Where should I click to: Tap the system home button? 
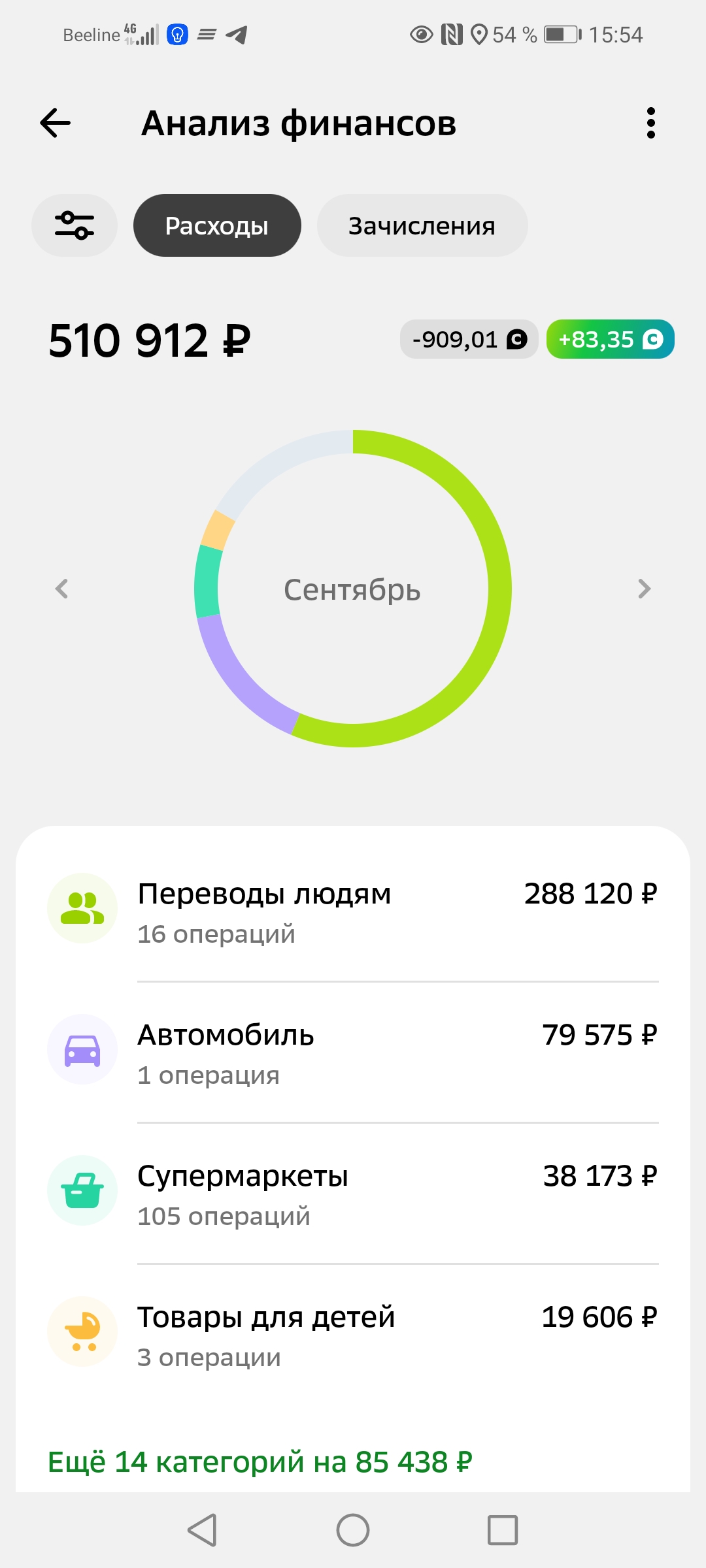pos(353,1530)
